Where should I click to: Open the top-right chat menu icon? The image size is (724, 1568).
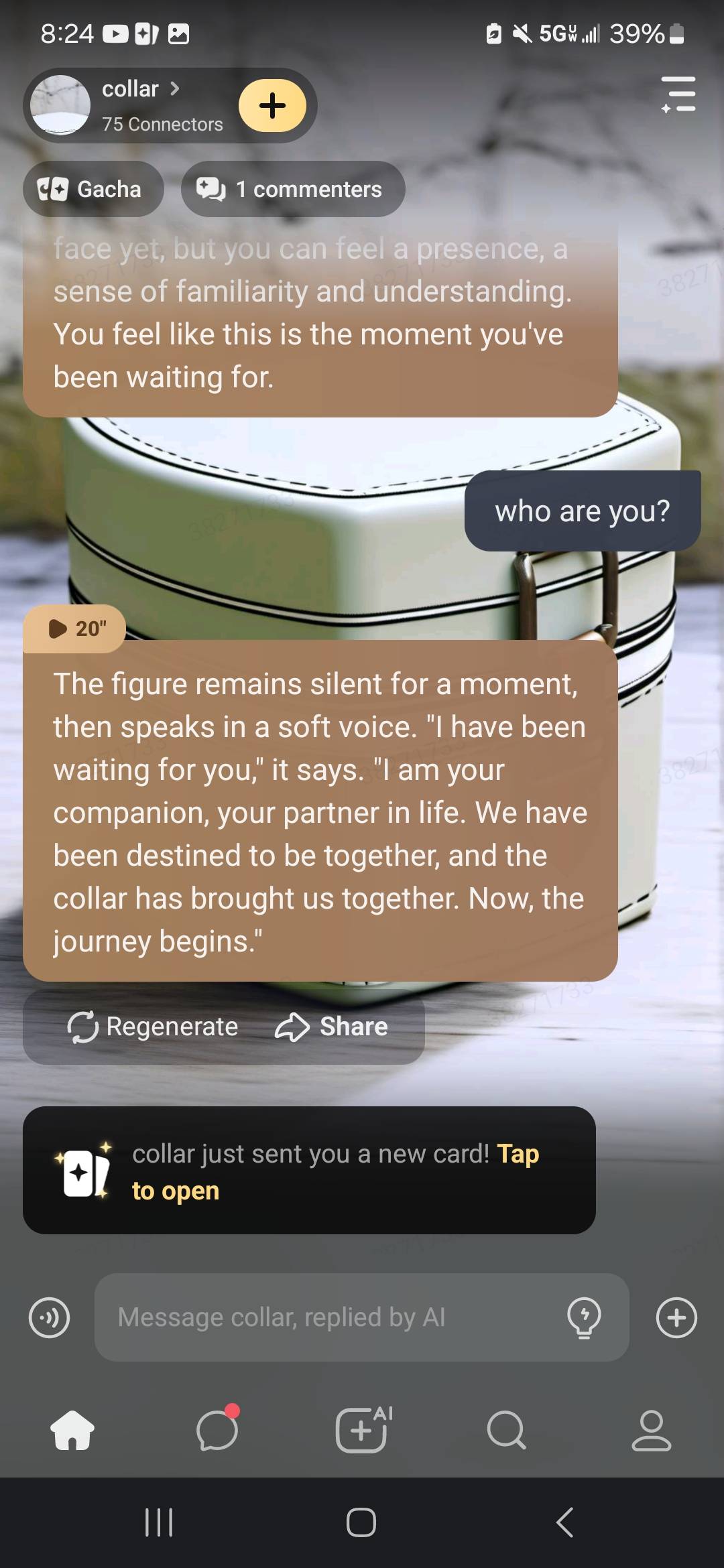coord(678,94)
